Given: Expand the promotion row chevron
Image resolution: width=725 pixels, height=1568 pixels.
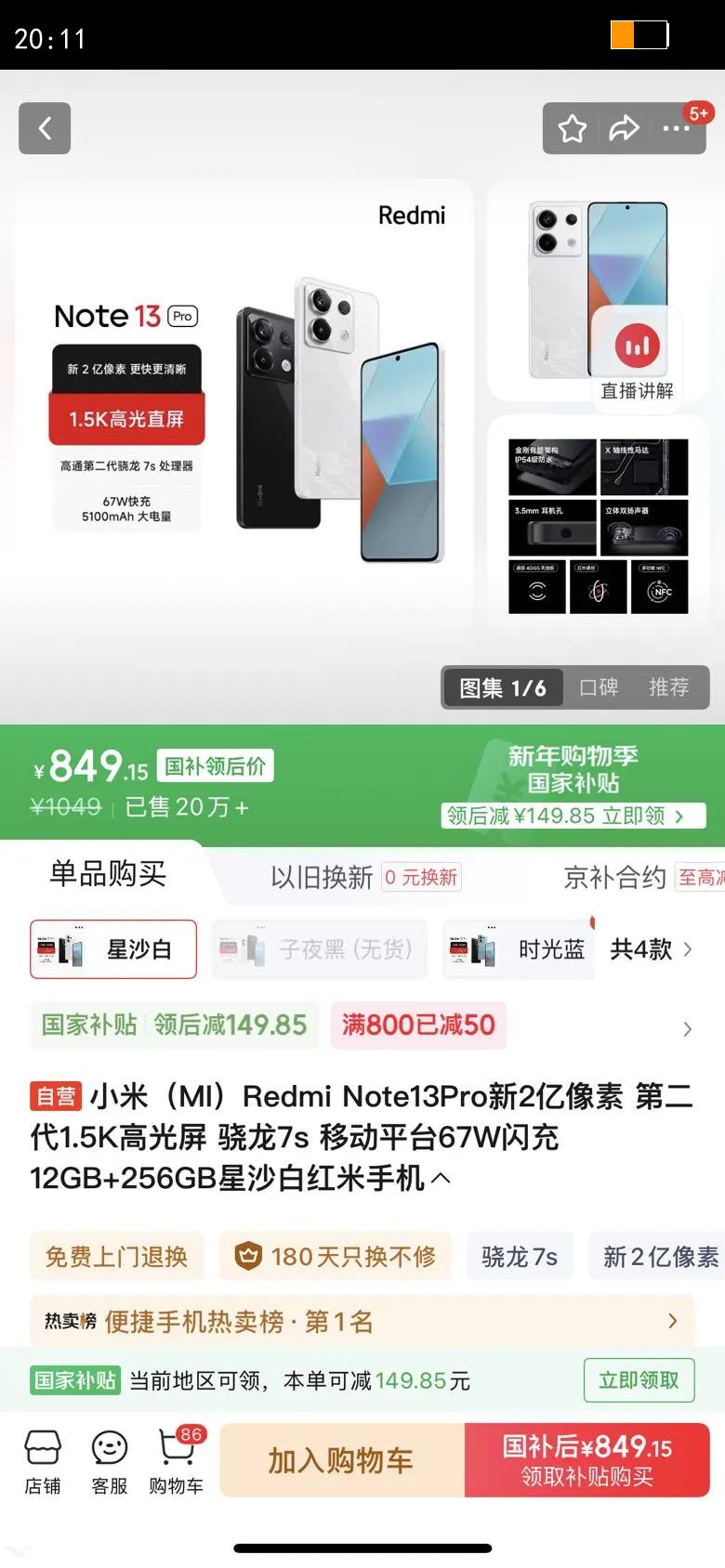Looking at the screenshot, I should pos(687,1028).
